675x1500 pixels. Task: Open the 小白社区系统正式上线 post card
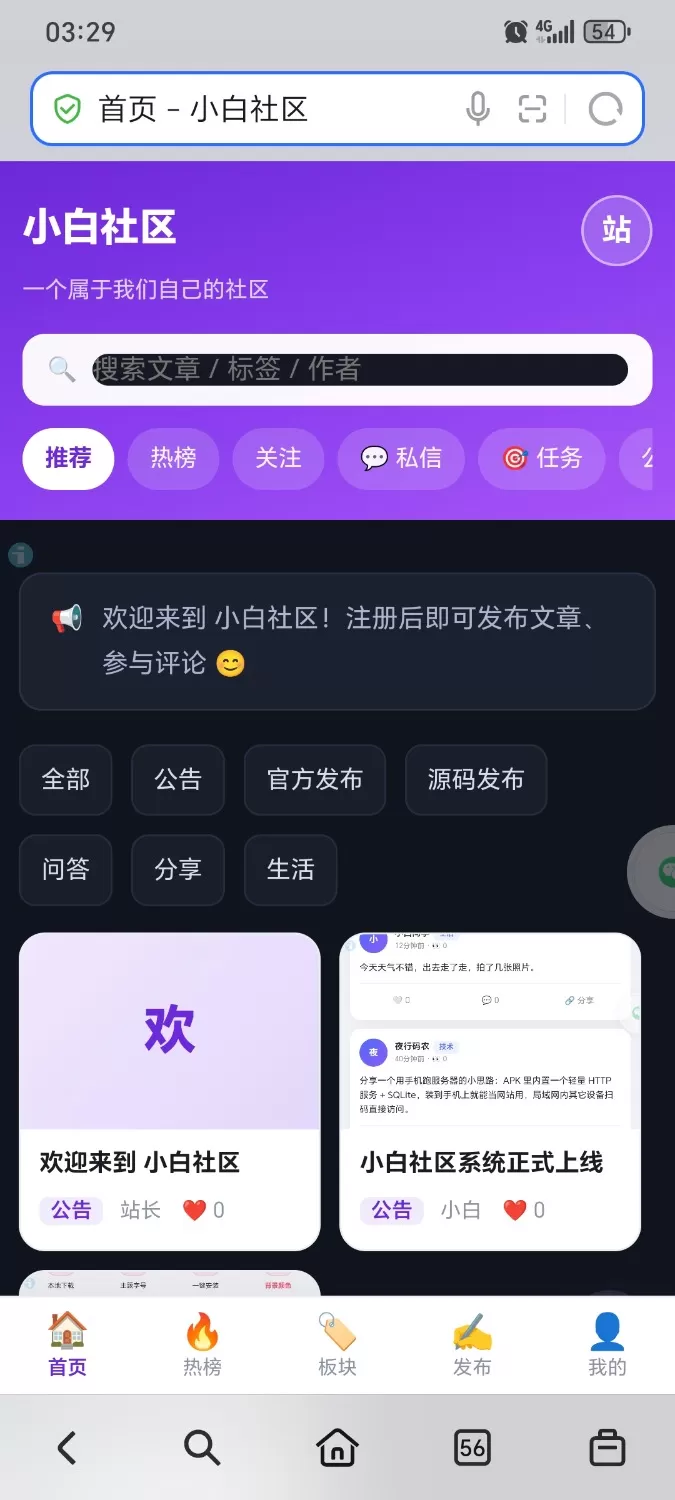point(490,1092)
